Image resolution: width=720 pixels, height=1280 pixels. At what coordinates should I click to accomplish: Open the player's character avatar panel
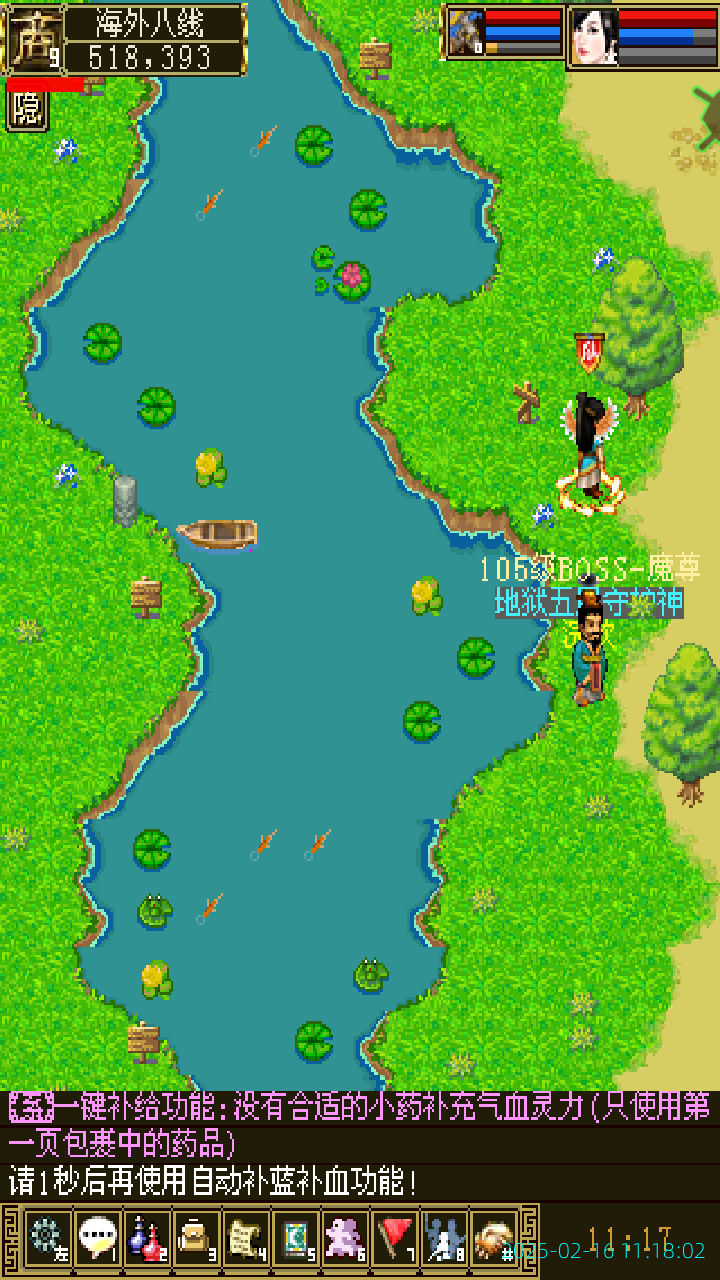click(34, 40)
